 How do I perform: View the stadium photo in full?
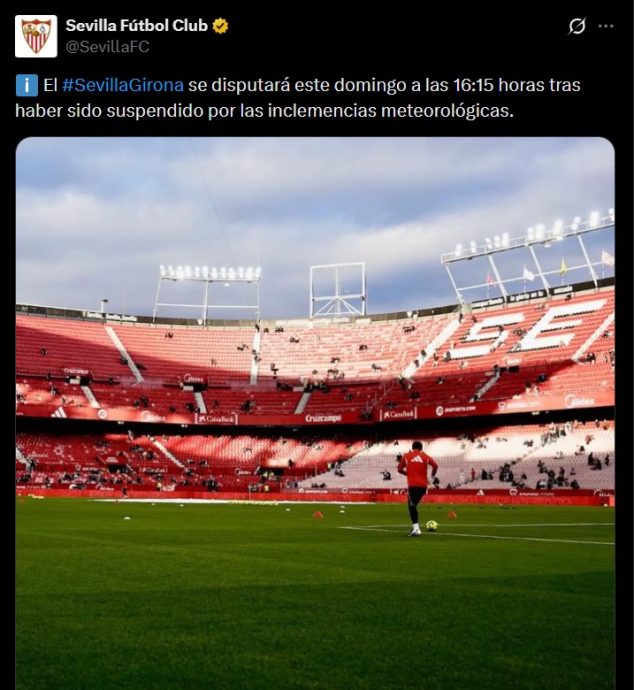click(x=315, y=412)
